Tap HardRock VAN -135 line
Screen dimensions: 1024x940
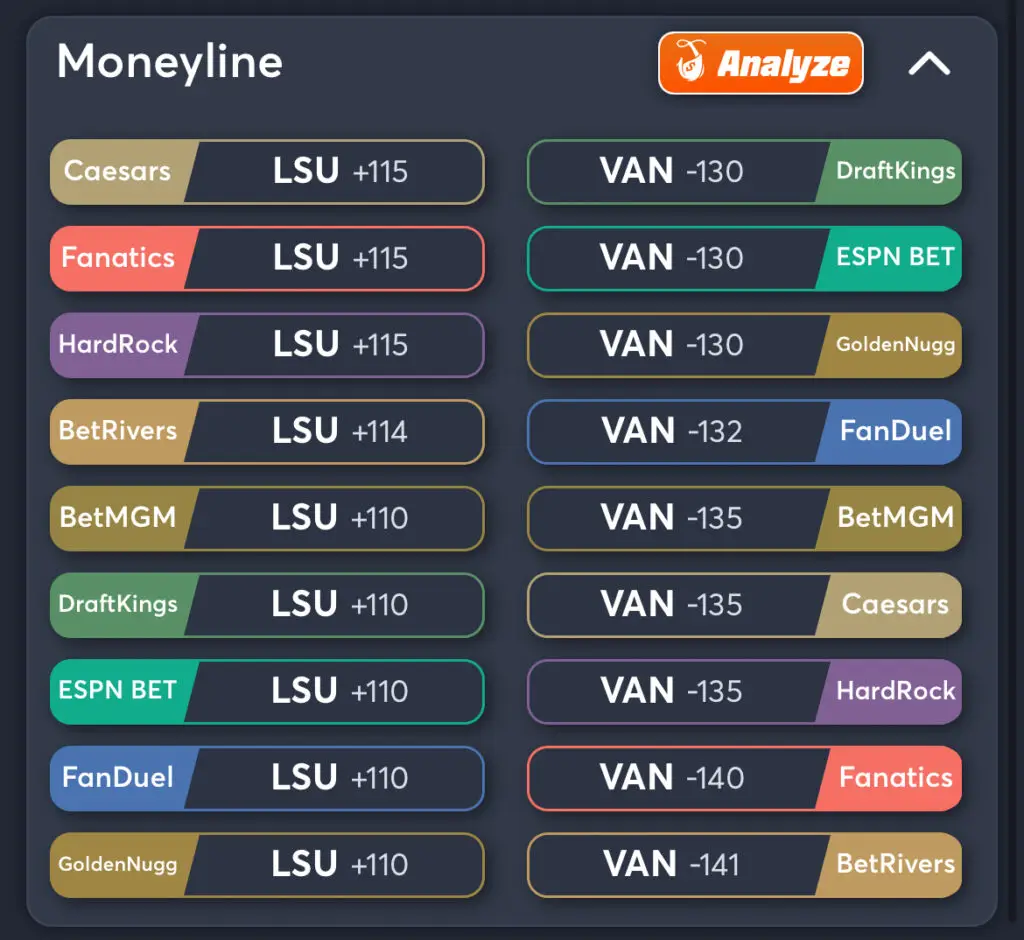point(744,691)
